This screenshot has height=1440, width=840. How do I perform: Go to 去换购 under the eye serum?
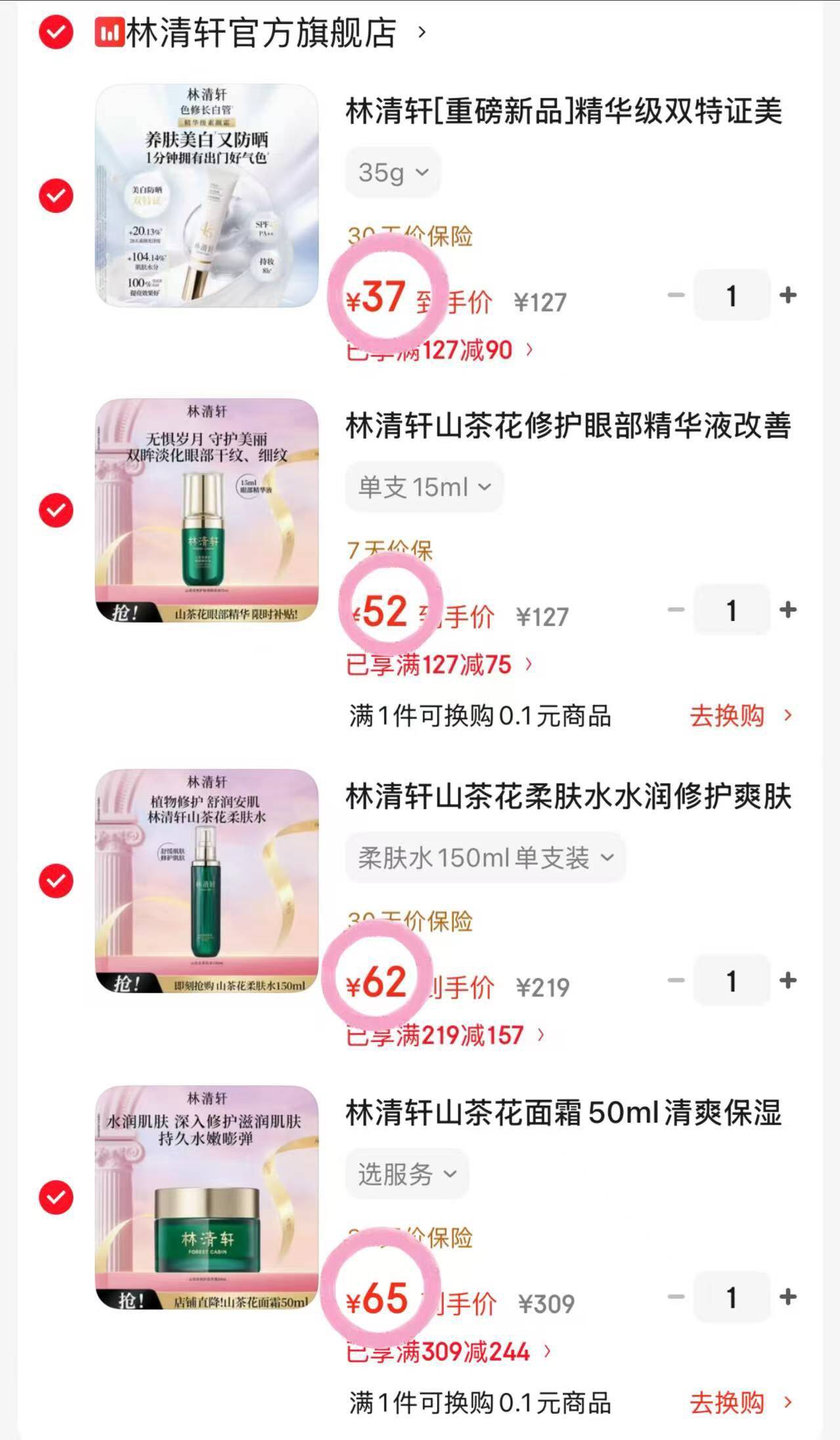click(x=741, y=715)
